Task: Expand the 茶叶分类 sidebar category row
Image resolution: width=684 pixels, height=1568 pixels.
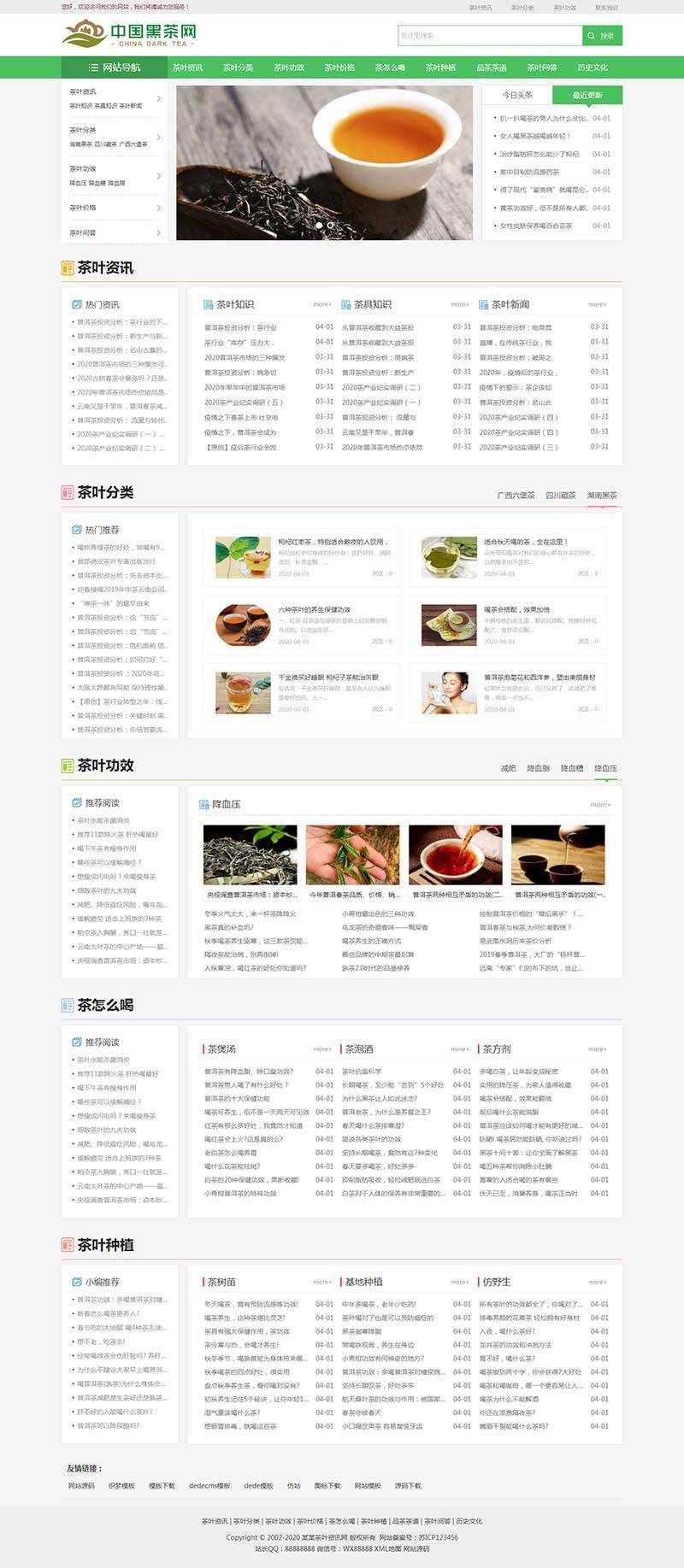Action: (x=115, y=137)
